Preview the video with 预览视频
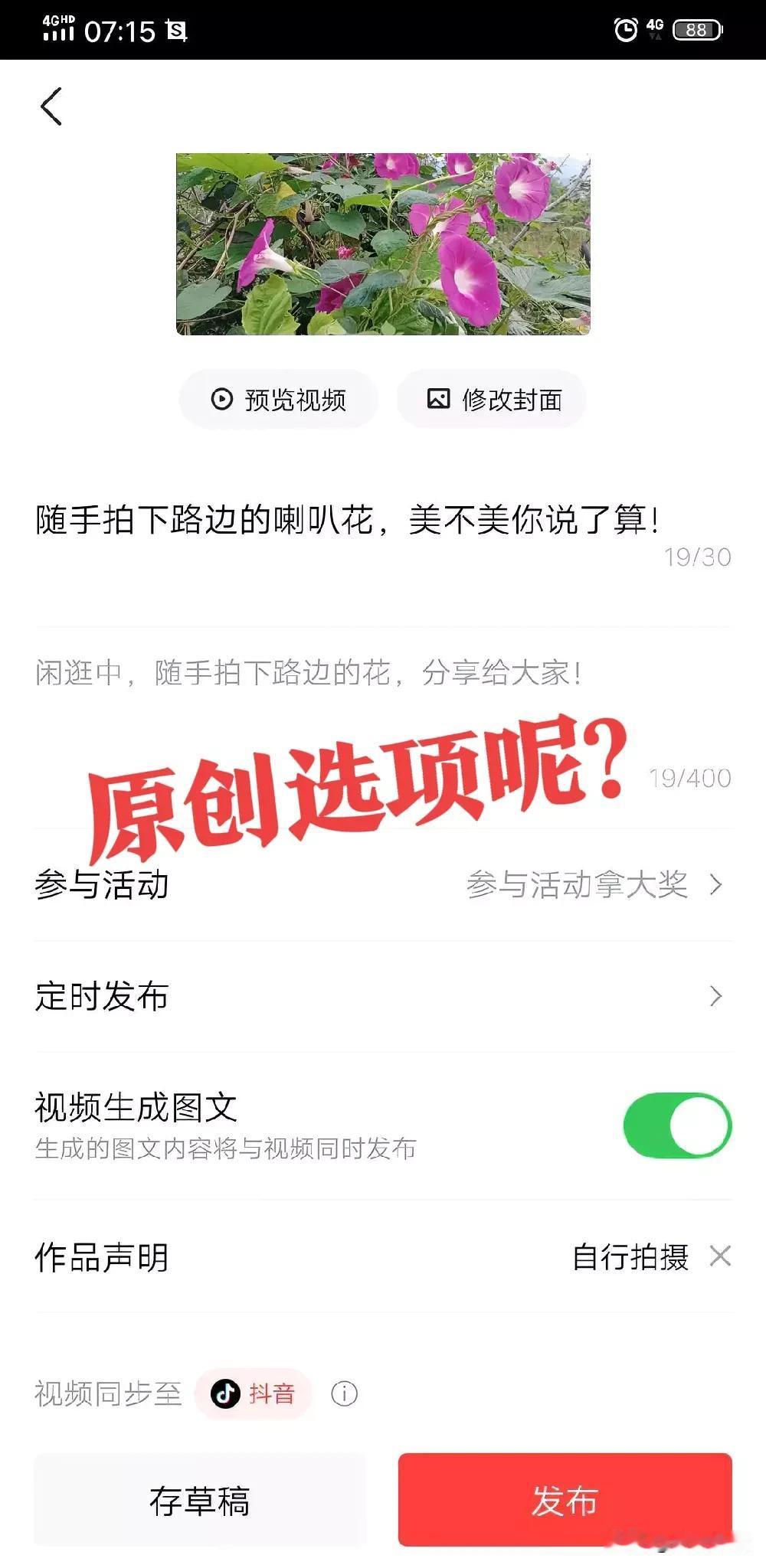 (x=278, y=399)
